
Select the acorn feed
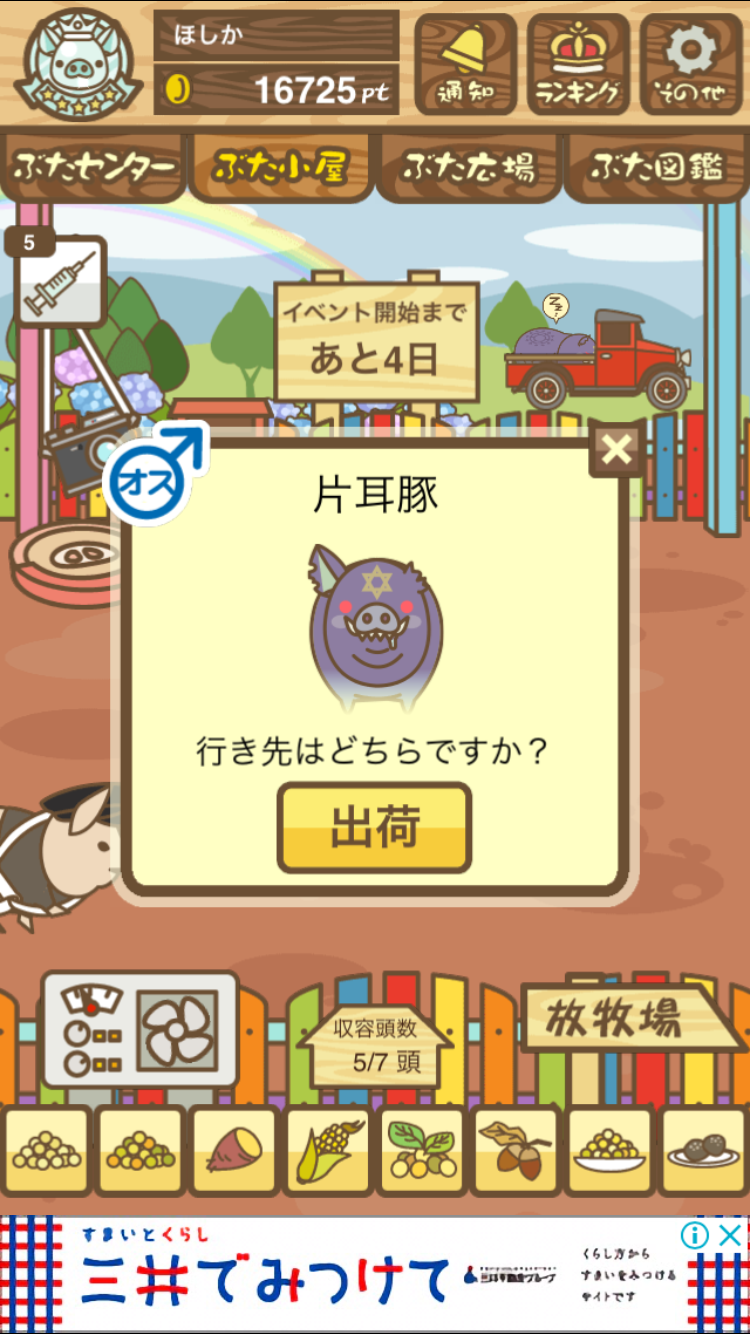514,1152
